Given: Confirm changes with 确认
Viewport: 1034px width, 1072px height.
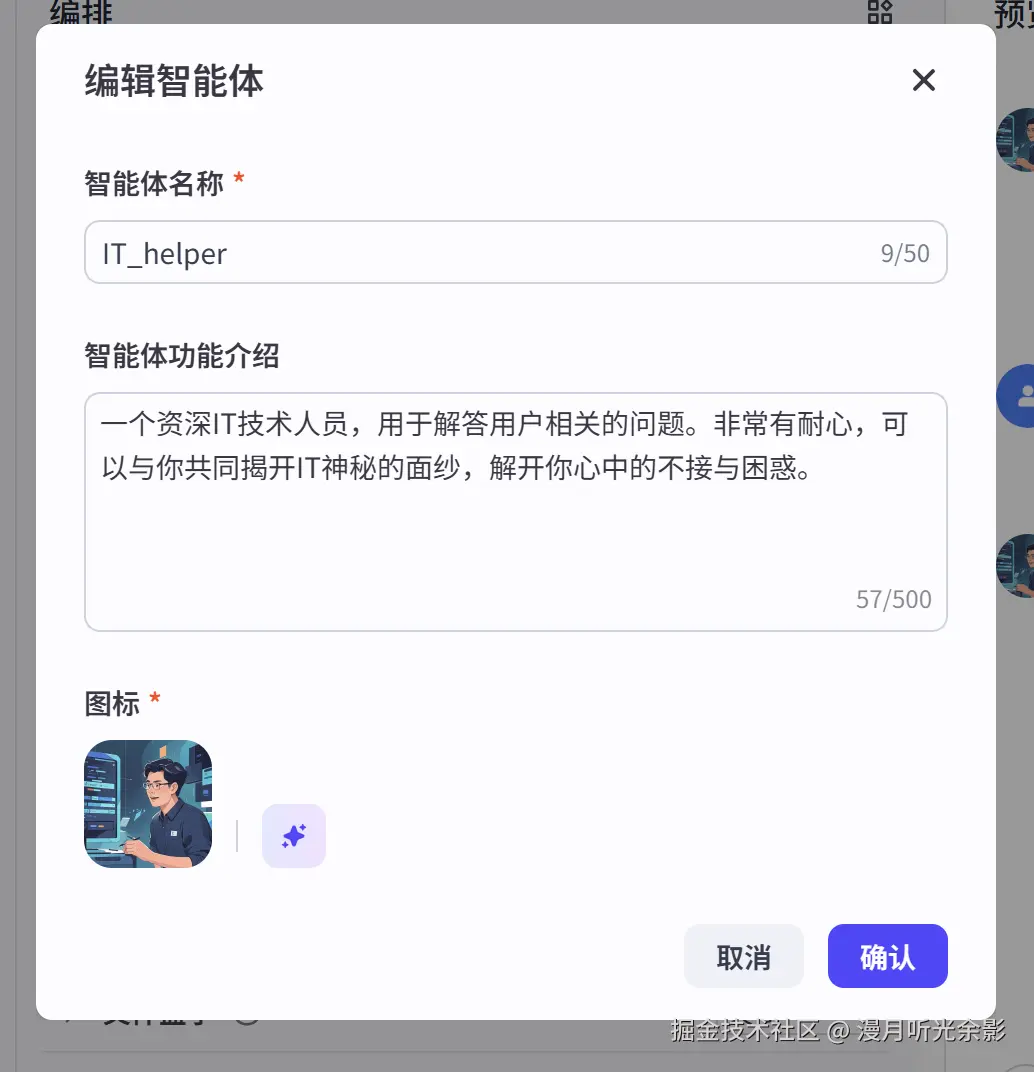Looking at the screenshot, I should tap(887, 956).
